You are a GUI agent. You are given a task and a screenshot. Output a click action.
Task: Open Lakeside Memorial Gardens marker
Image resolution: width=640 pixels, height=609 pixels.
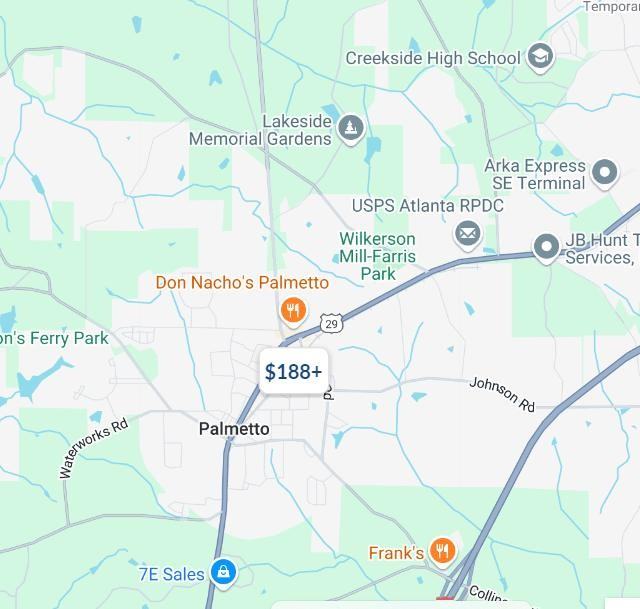pos(350,128)
